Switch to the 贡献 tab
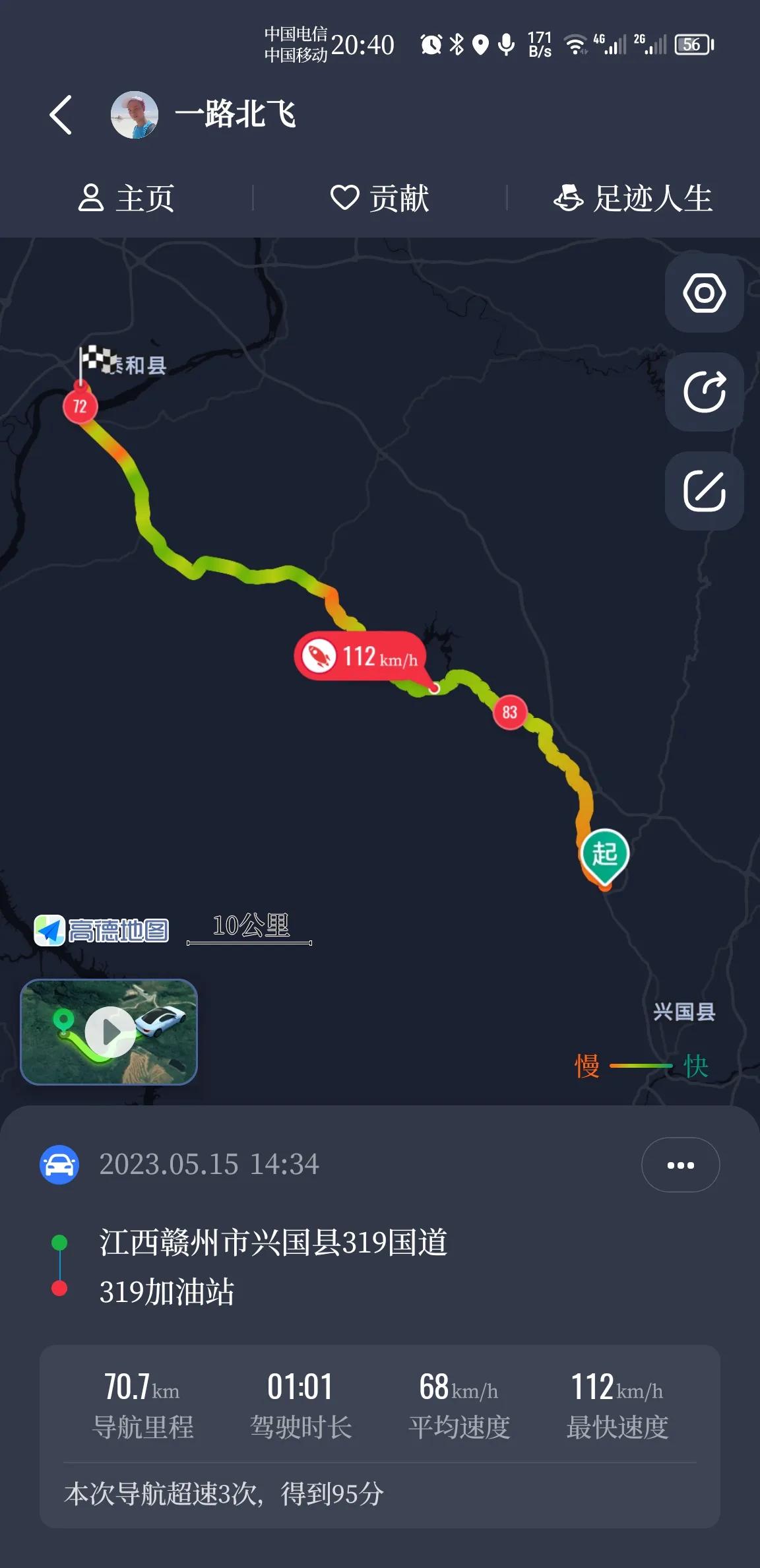The width and height of the screenshot is (760, 1568). [380, 200]
